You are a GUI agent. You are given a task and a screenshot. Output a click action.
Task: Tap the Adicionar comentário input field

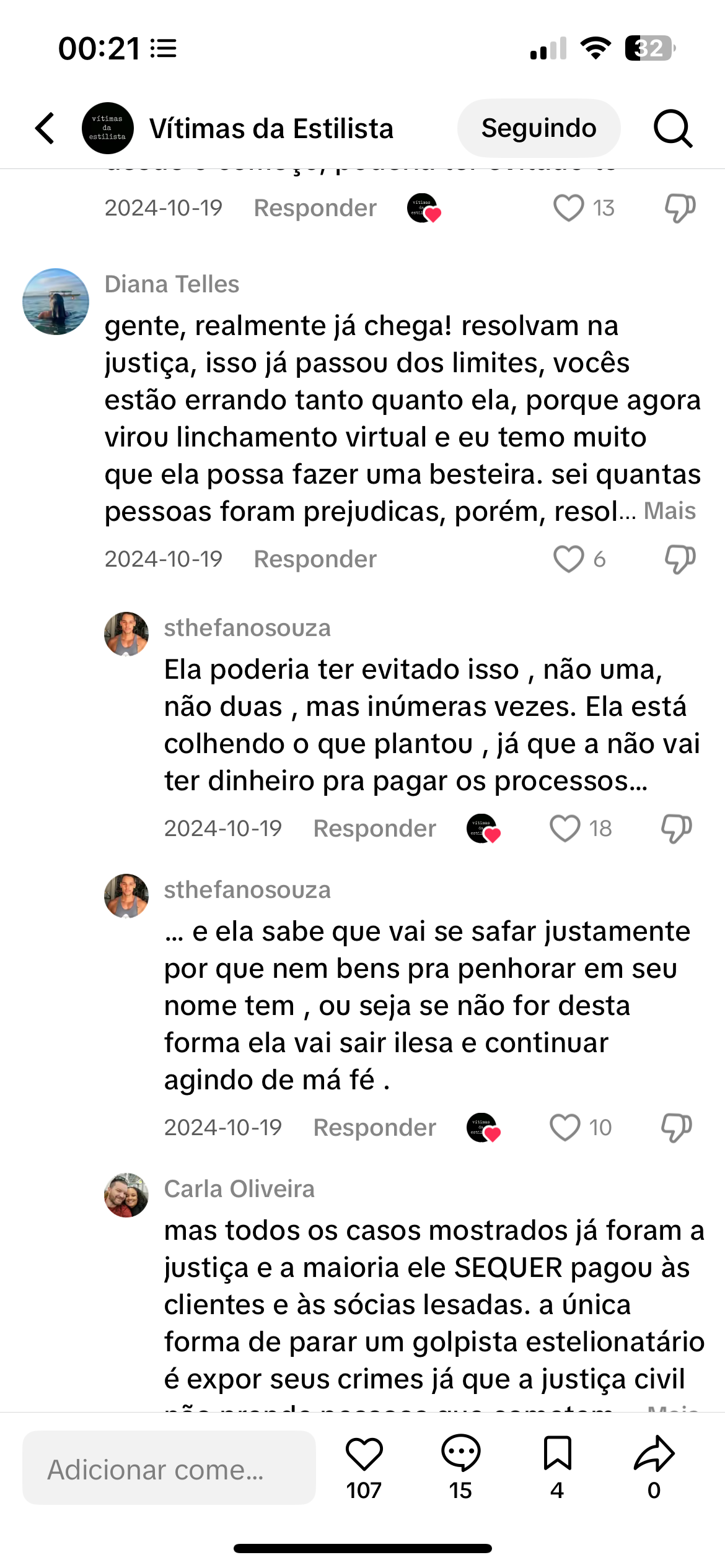(x=169, y=1468)
